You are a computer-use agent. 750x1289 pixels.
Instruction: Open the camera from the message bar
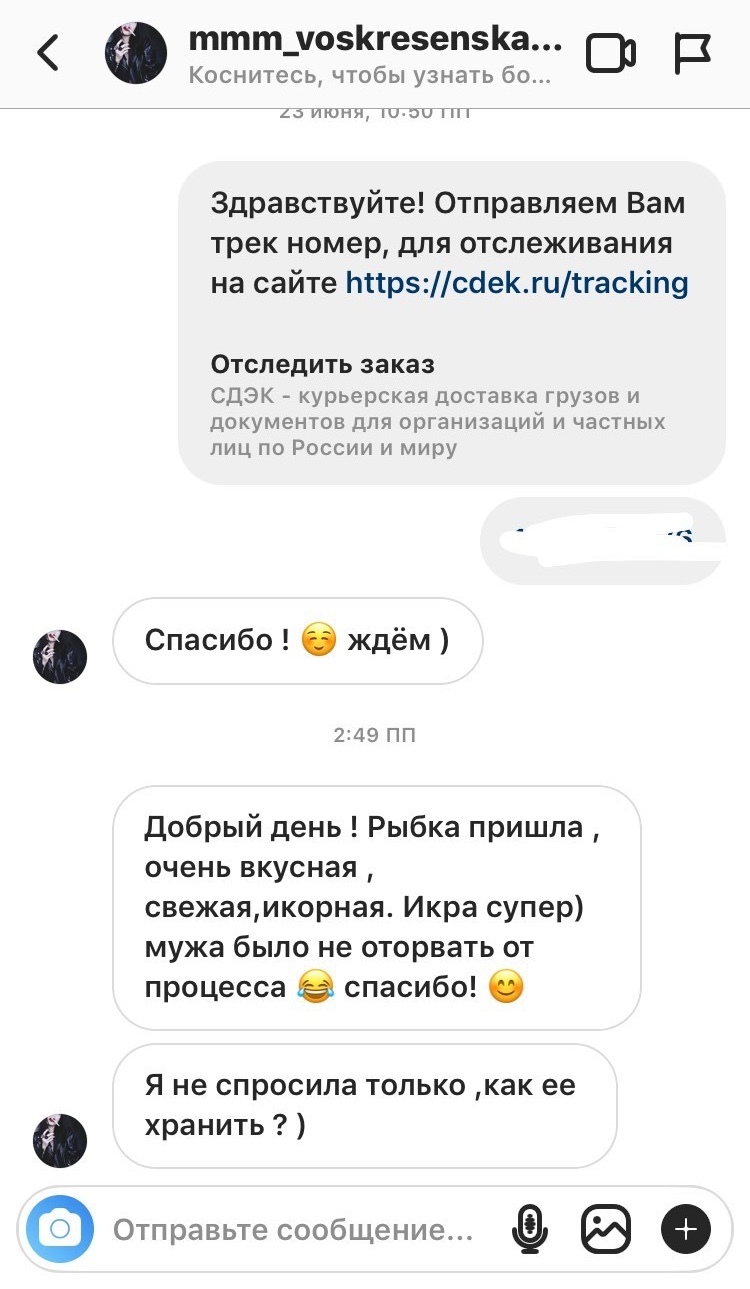click(60, 1228)
